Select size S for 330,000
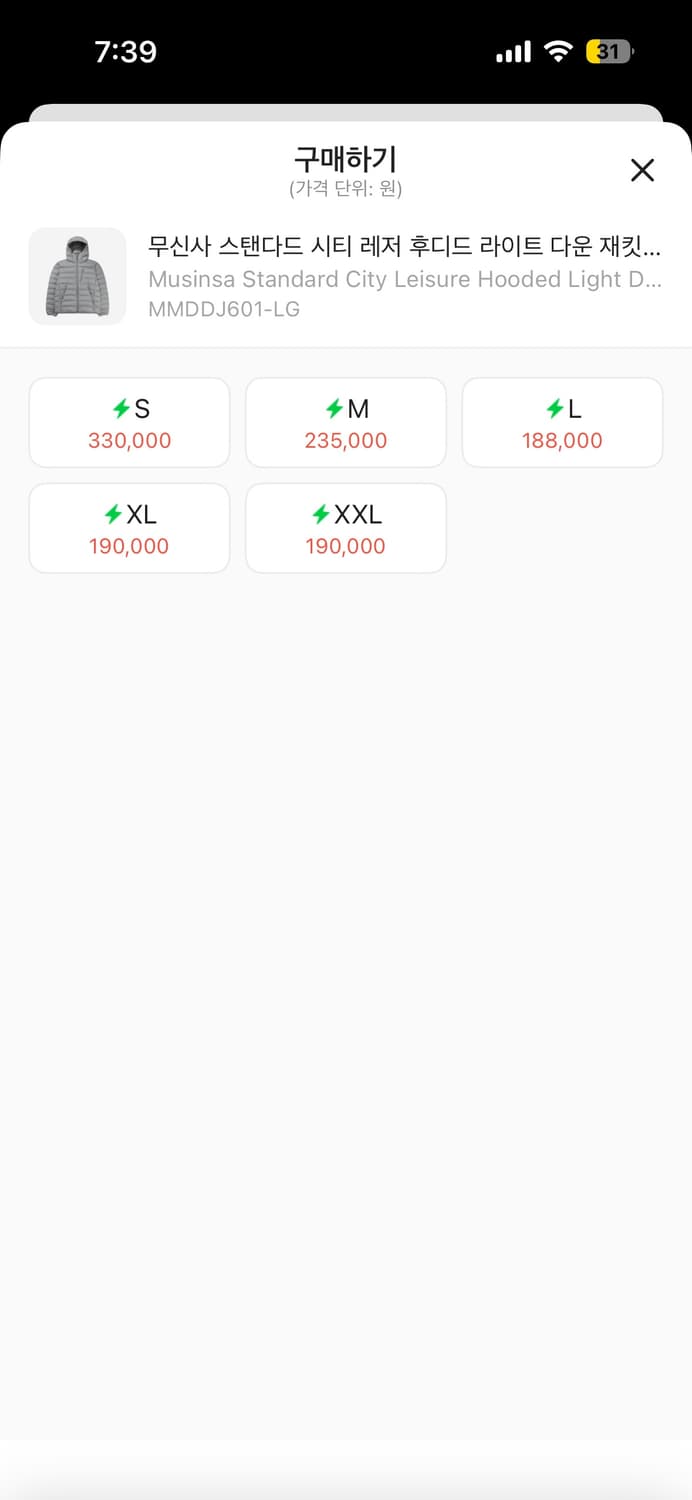692x1500 pixels. point(130,423)
